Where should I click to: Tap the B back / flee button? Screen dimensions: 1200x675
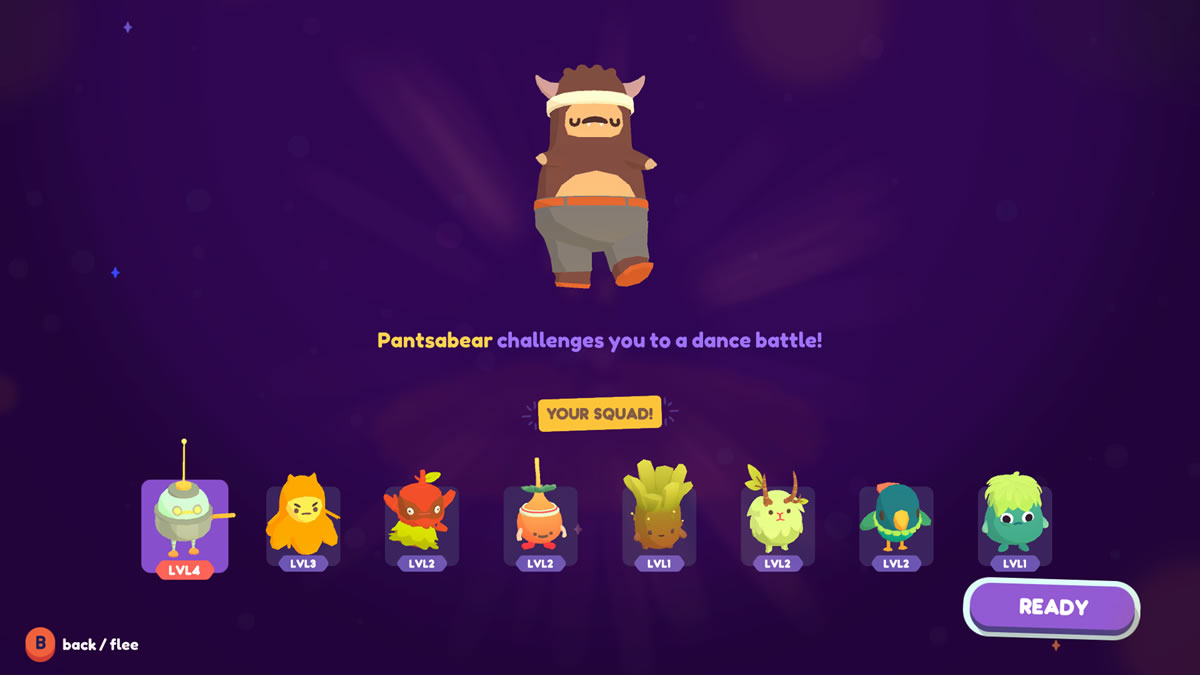click(x=40, y=644)
